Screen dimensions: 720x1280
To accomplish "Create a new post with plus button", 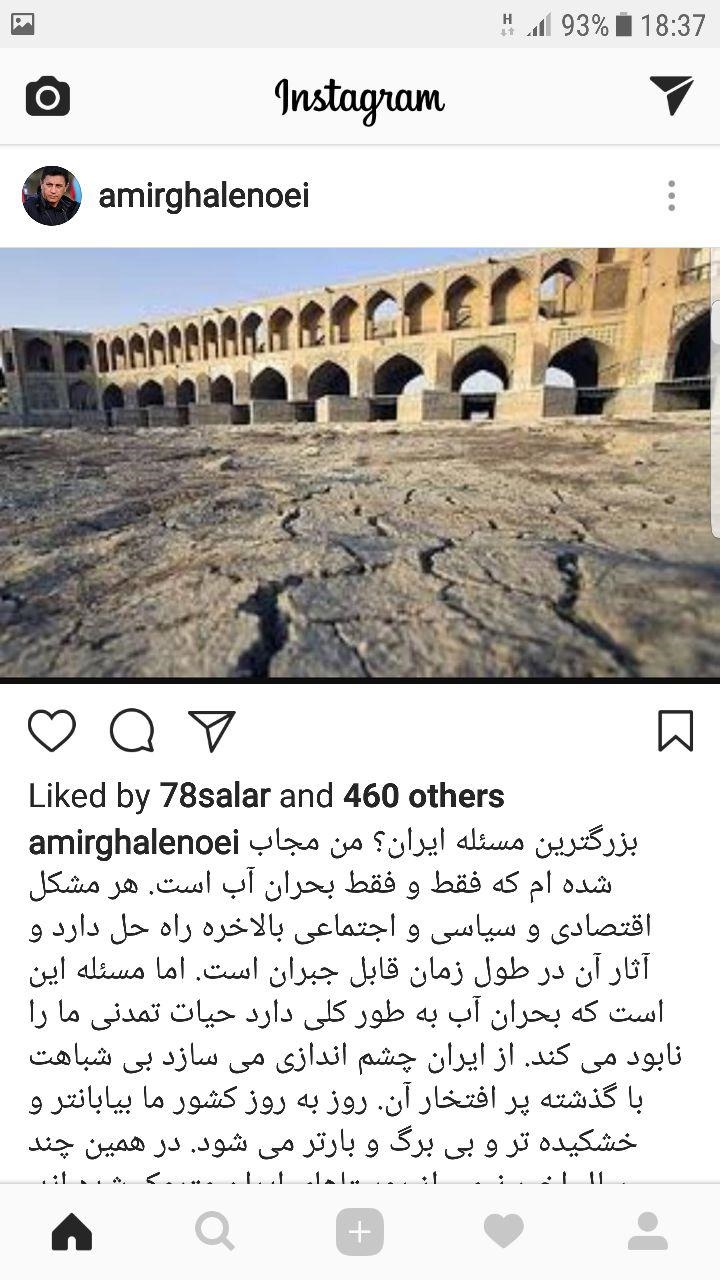I will click(x=360, y=1232).
